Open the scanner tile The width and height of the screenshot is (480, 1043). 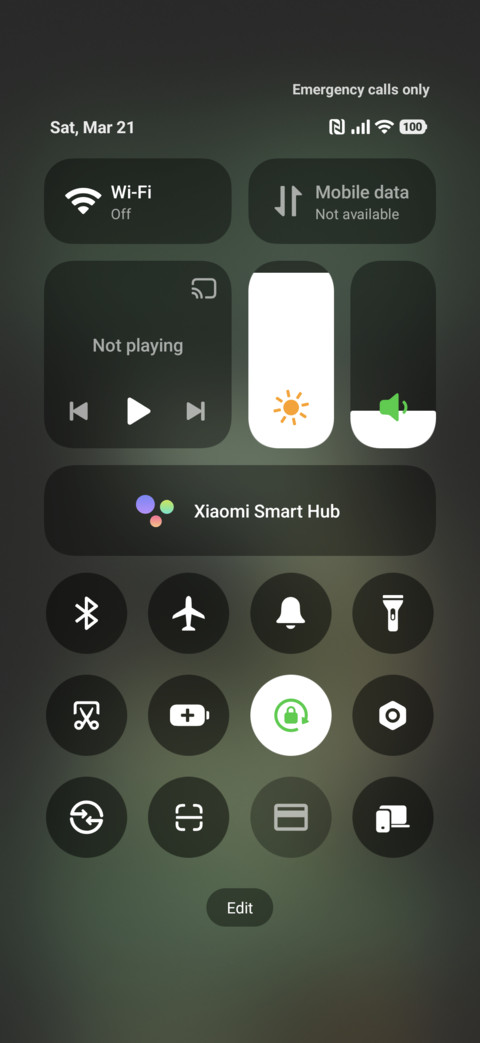point(189,818)
